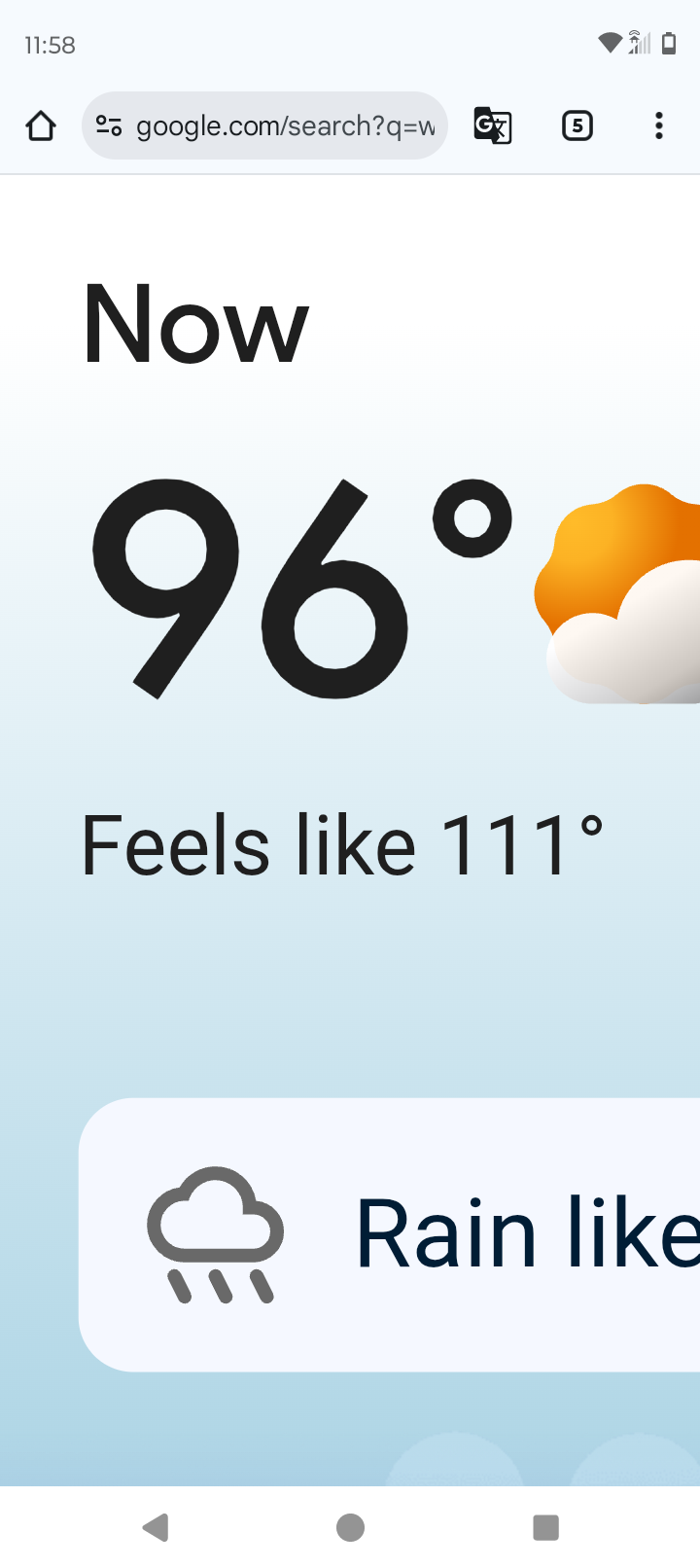Open the site information icon

pos(109,125)
